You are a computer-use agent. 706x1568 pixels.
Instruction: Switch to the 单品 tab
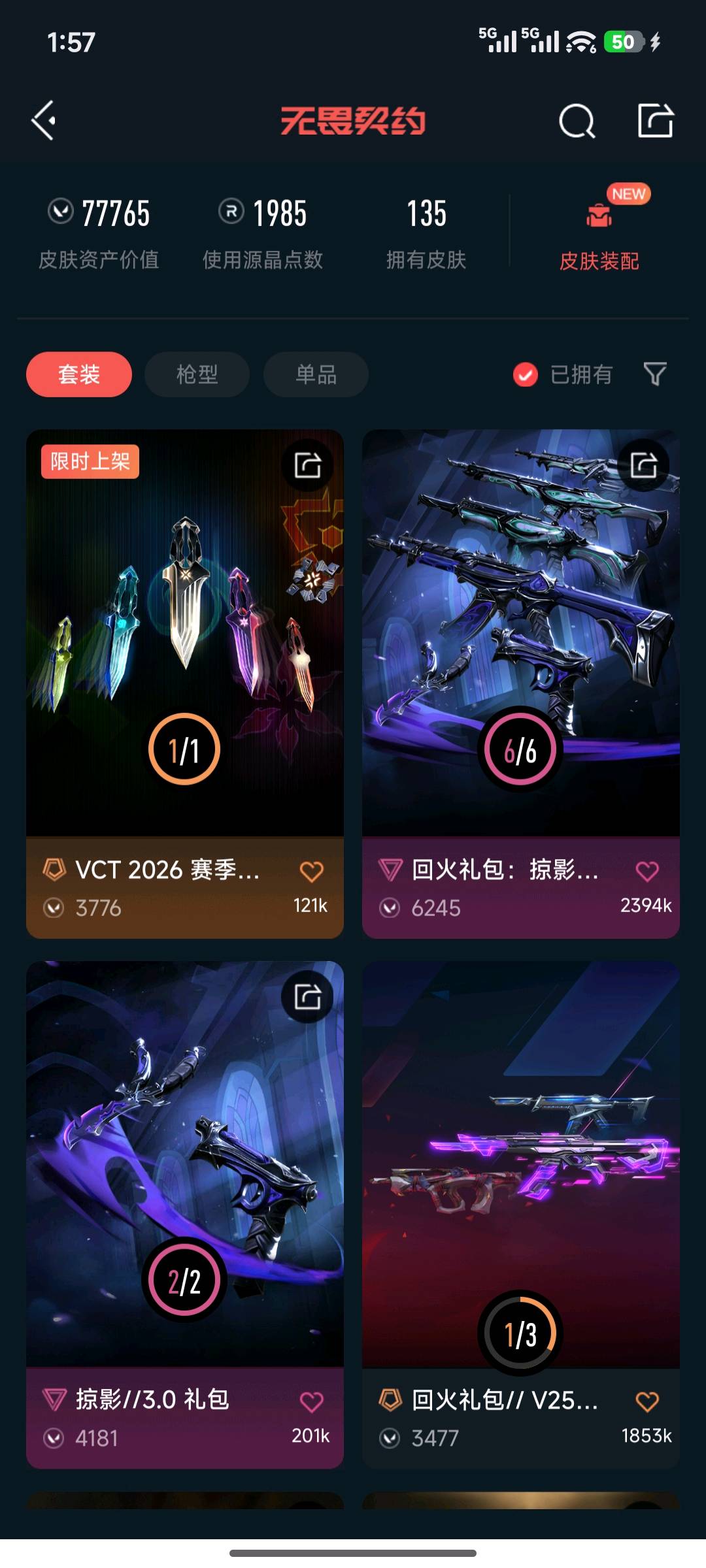(316, 374)
